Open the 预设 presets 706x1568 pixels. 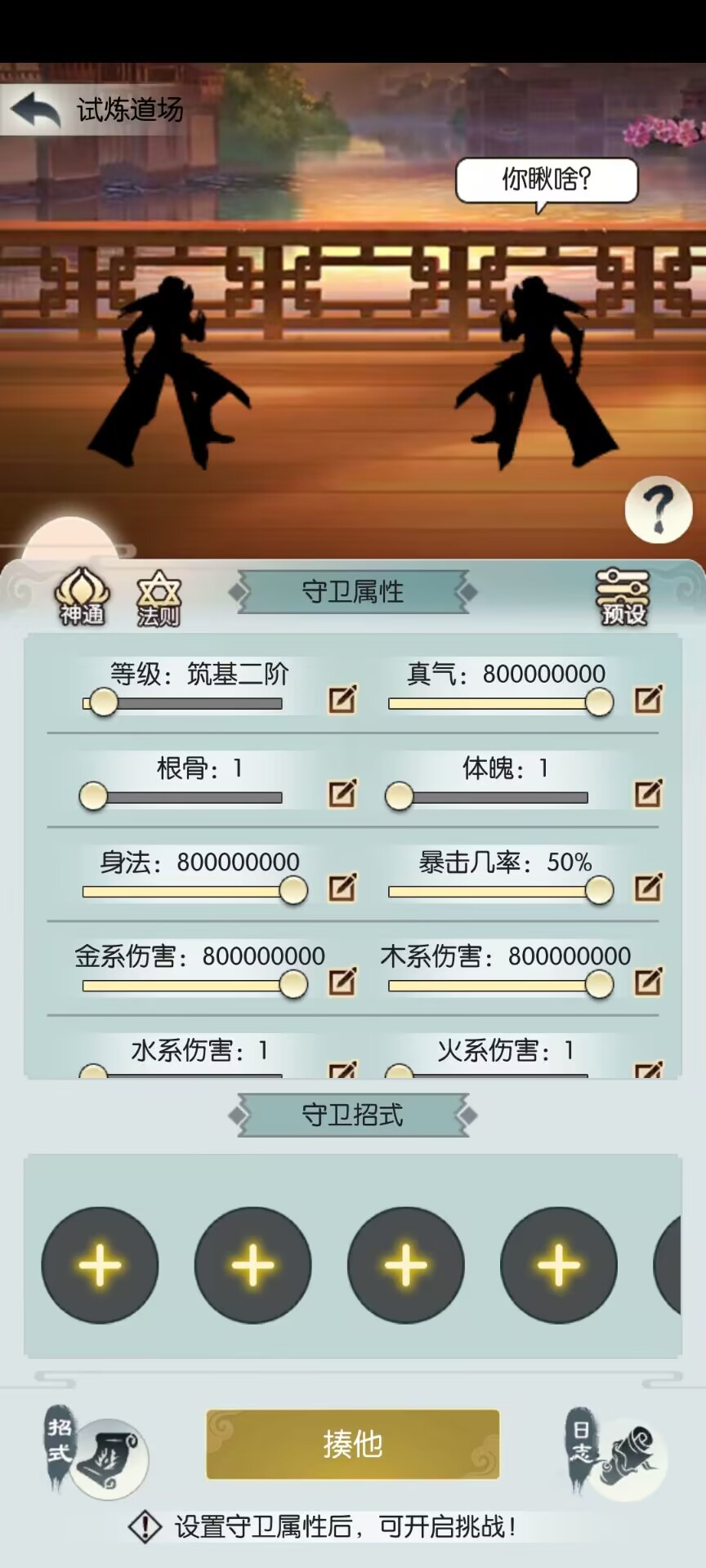tap(623, 597)
